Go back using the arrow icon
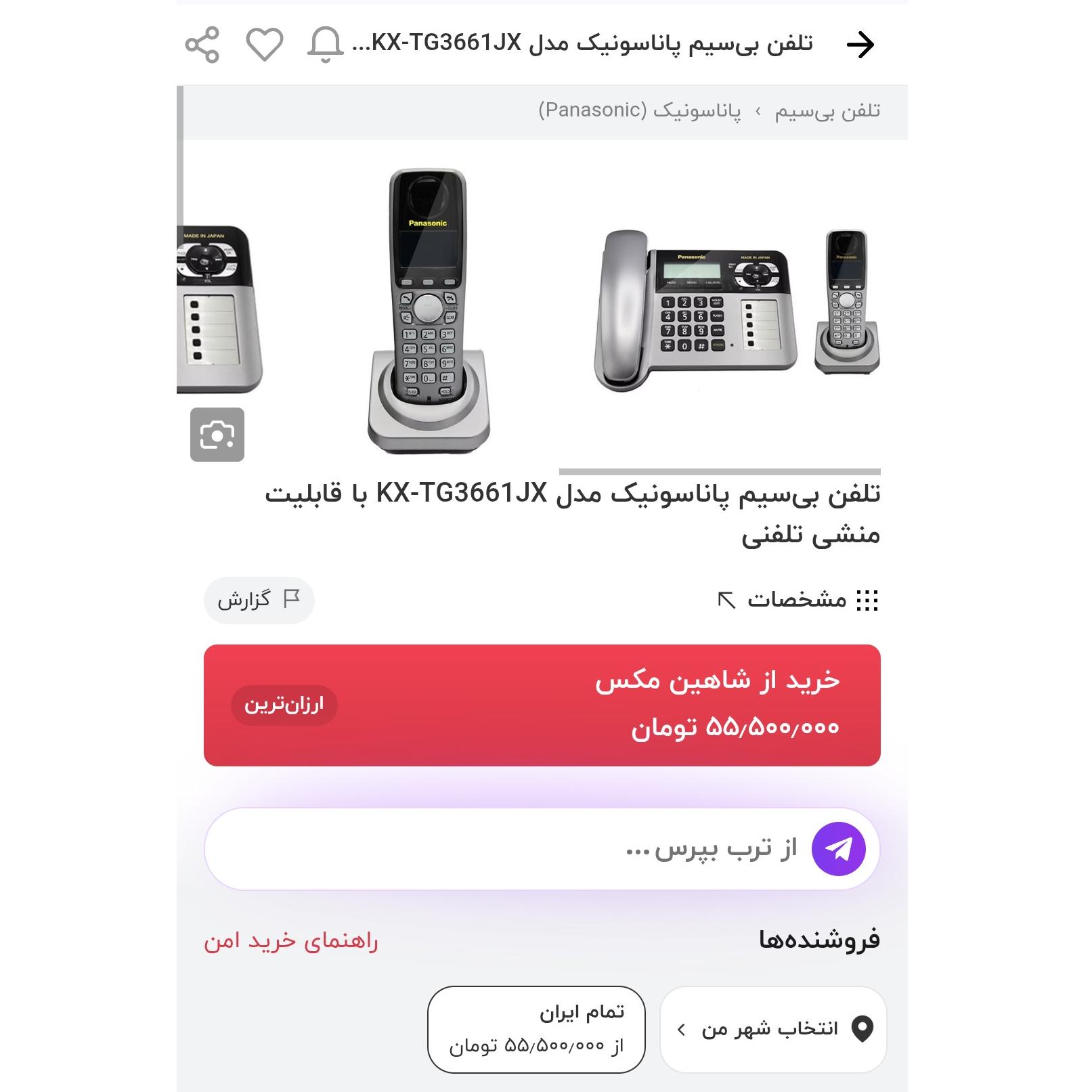 860,45
